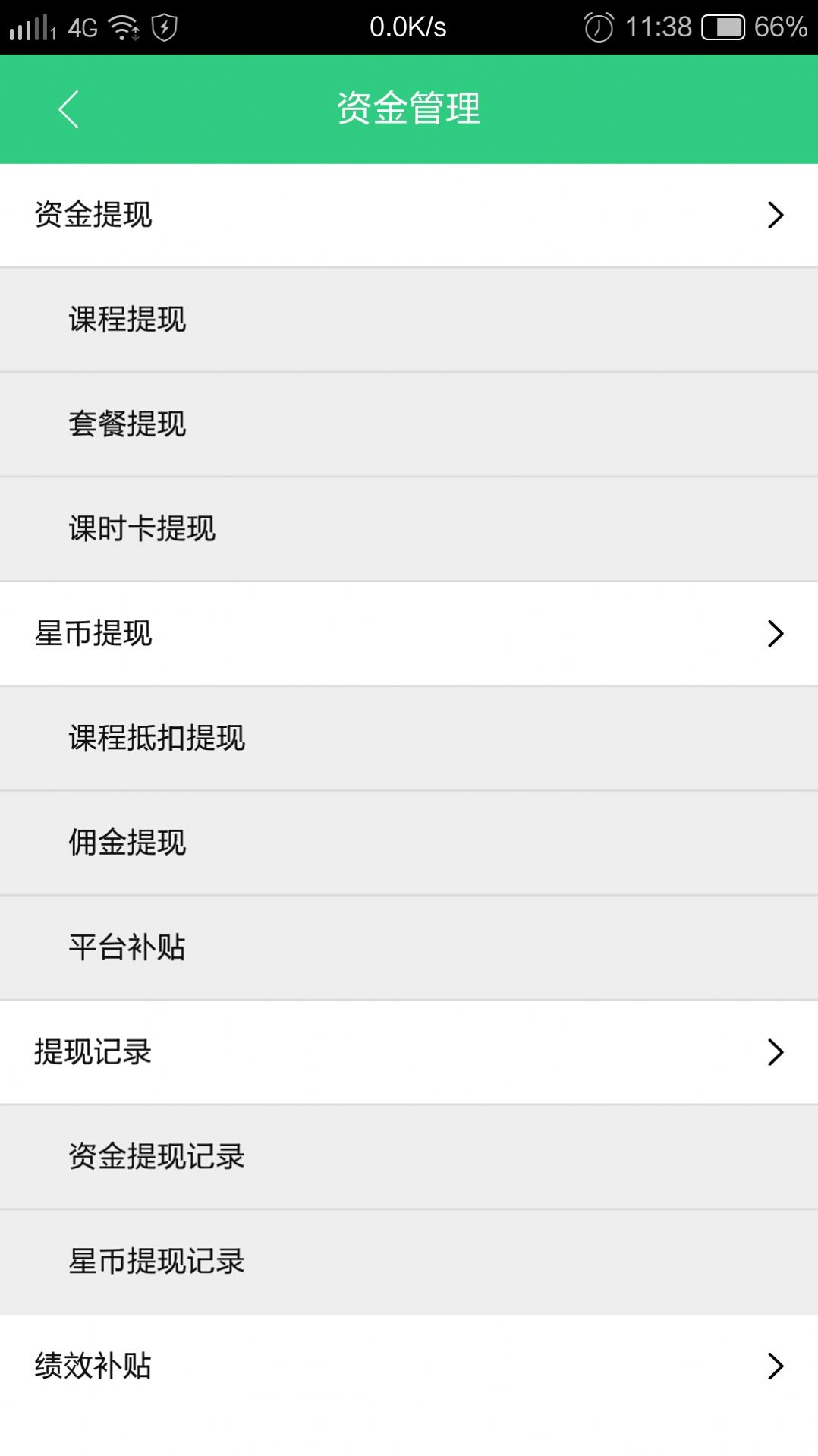Open the 绩效补贴 entry
The image size is (818, 1456).
[x=409, y=1366]
